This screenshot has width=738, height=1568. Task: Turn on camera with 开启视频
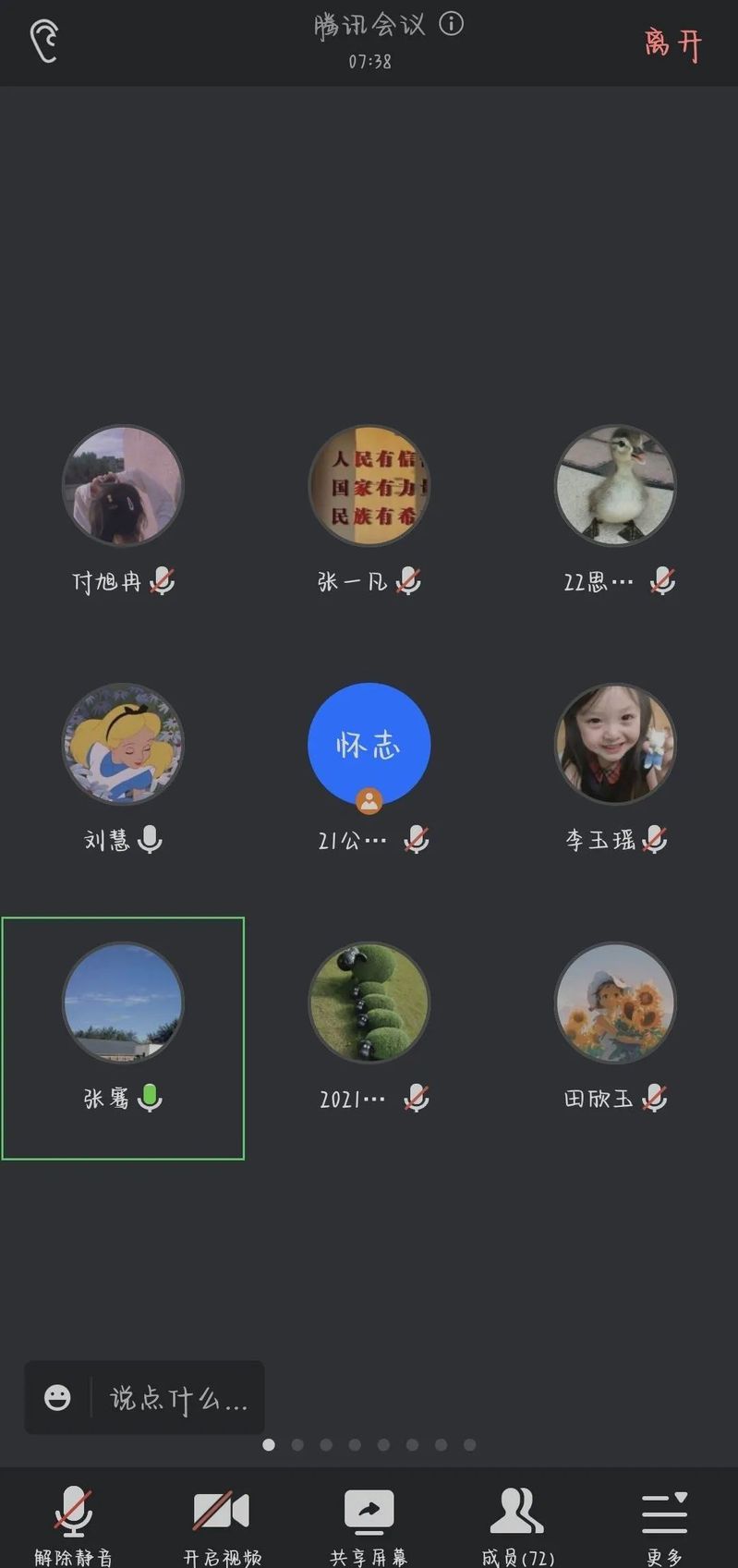pyautogui.click(x=222, y=1524)
